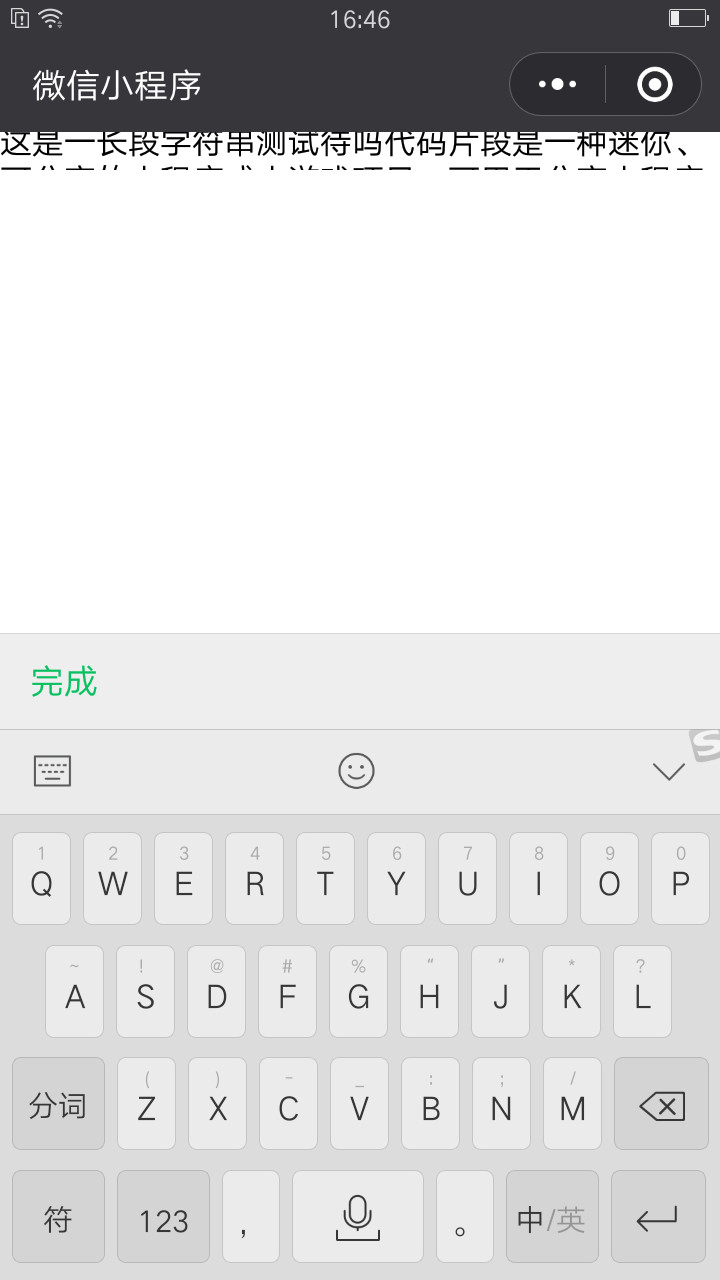Open the mini program more options menu
This screenshot has width=720, height=1280.
[x=557, y=85]
